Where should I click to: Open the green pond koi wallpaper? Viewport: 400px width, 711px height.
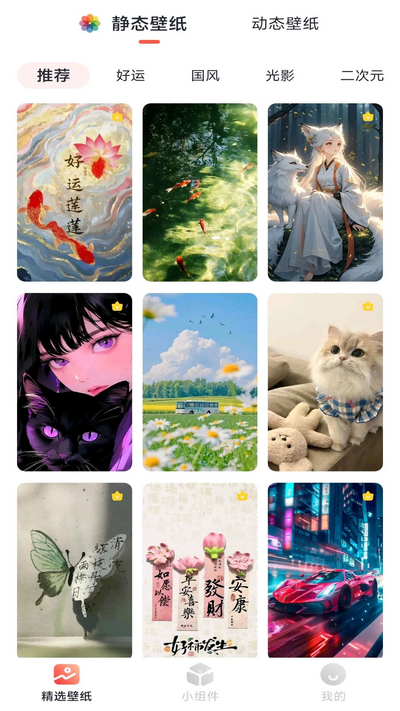pos(200,192)
